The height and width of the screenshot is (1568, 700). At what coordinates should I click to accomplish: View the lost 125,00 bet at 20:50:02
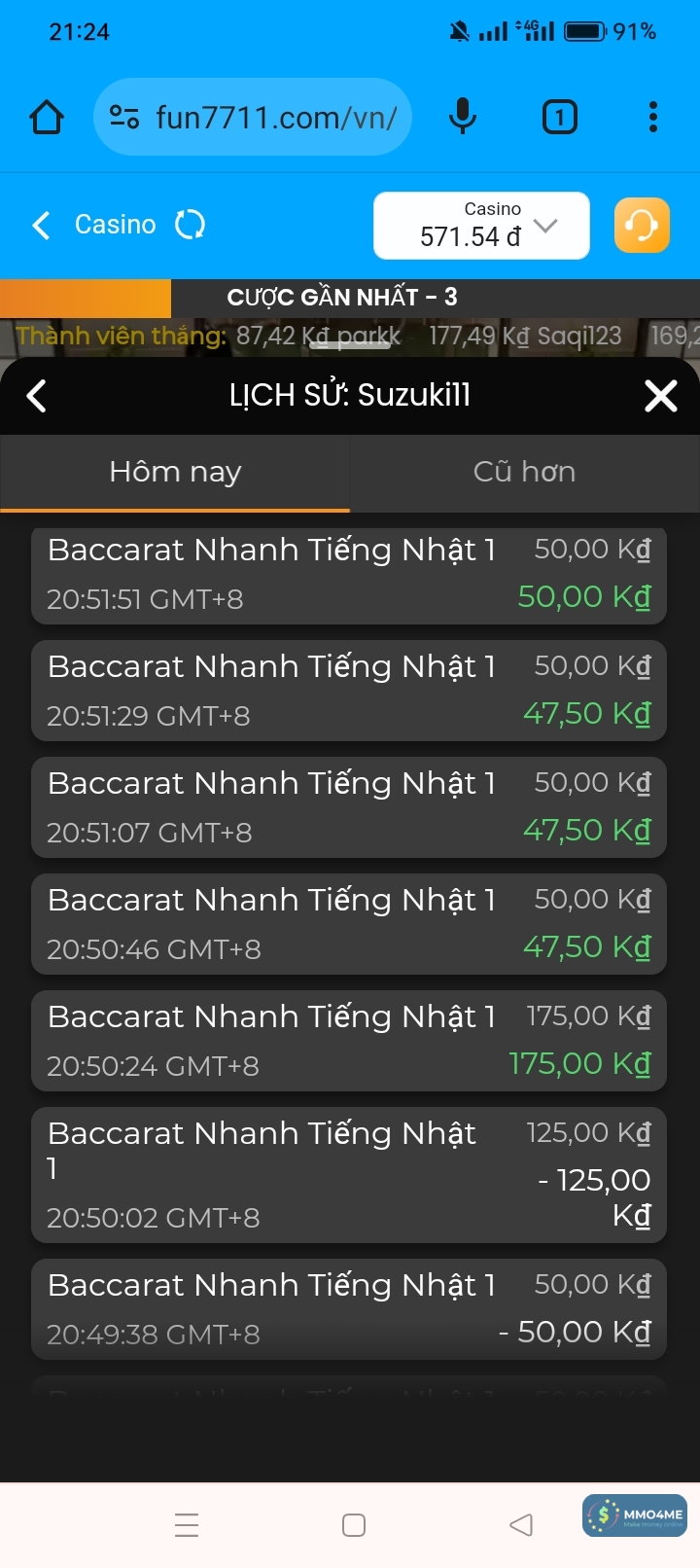click(x=348, y=1175)
